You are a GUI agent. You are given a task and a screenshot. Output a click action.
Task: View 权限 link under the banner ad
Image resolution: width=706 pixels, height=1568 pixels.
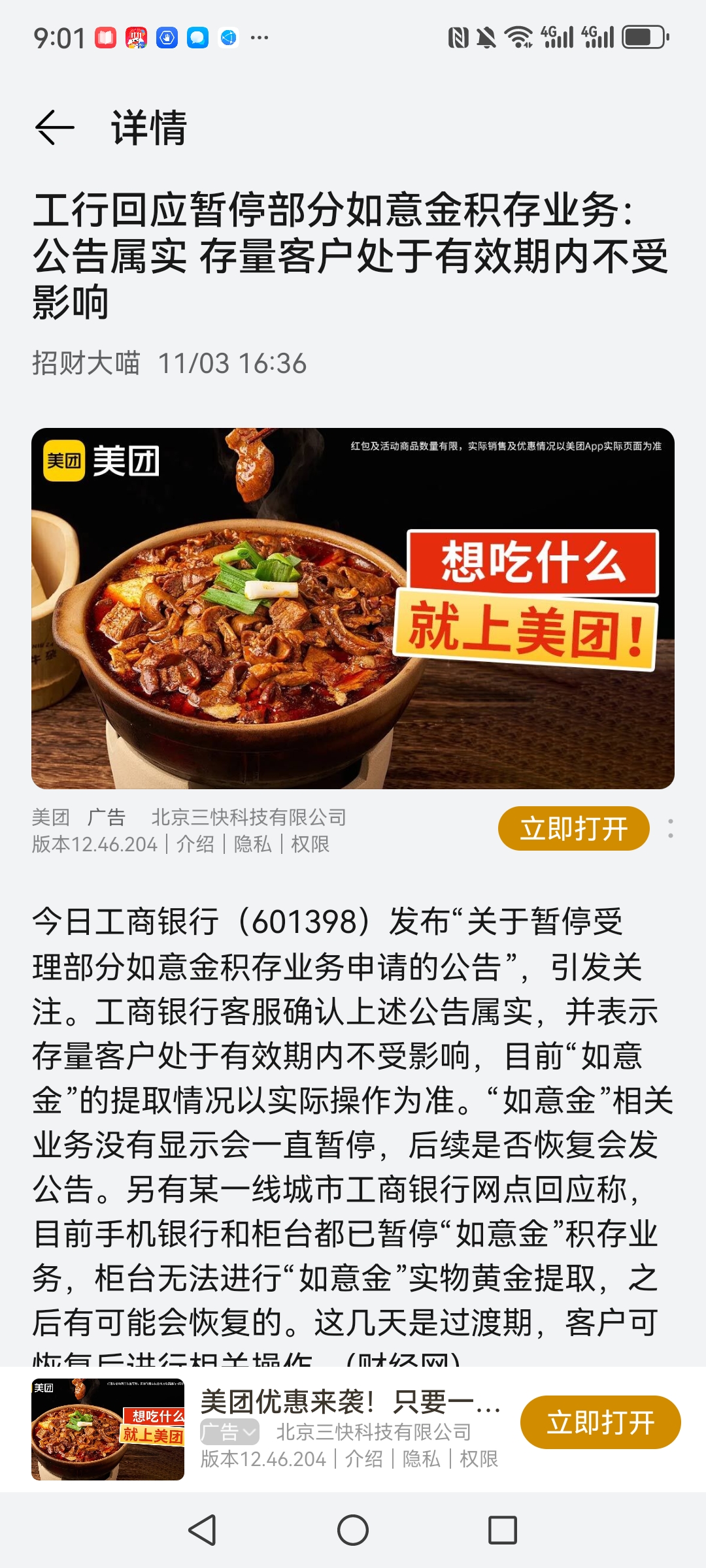tap(311, 844)
